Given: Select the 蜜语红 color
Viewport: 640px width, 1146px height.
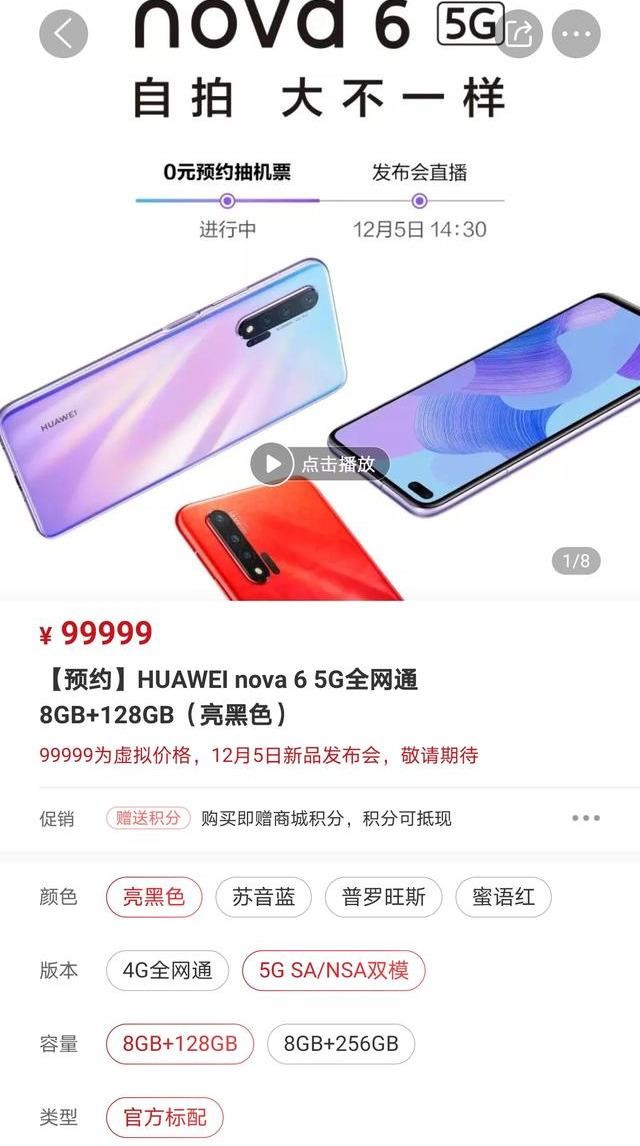Looking at the screenshot, I should (503, 897).
